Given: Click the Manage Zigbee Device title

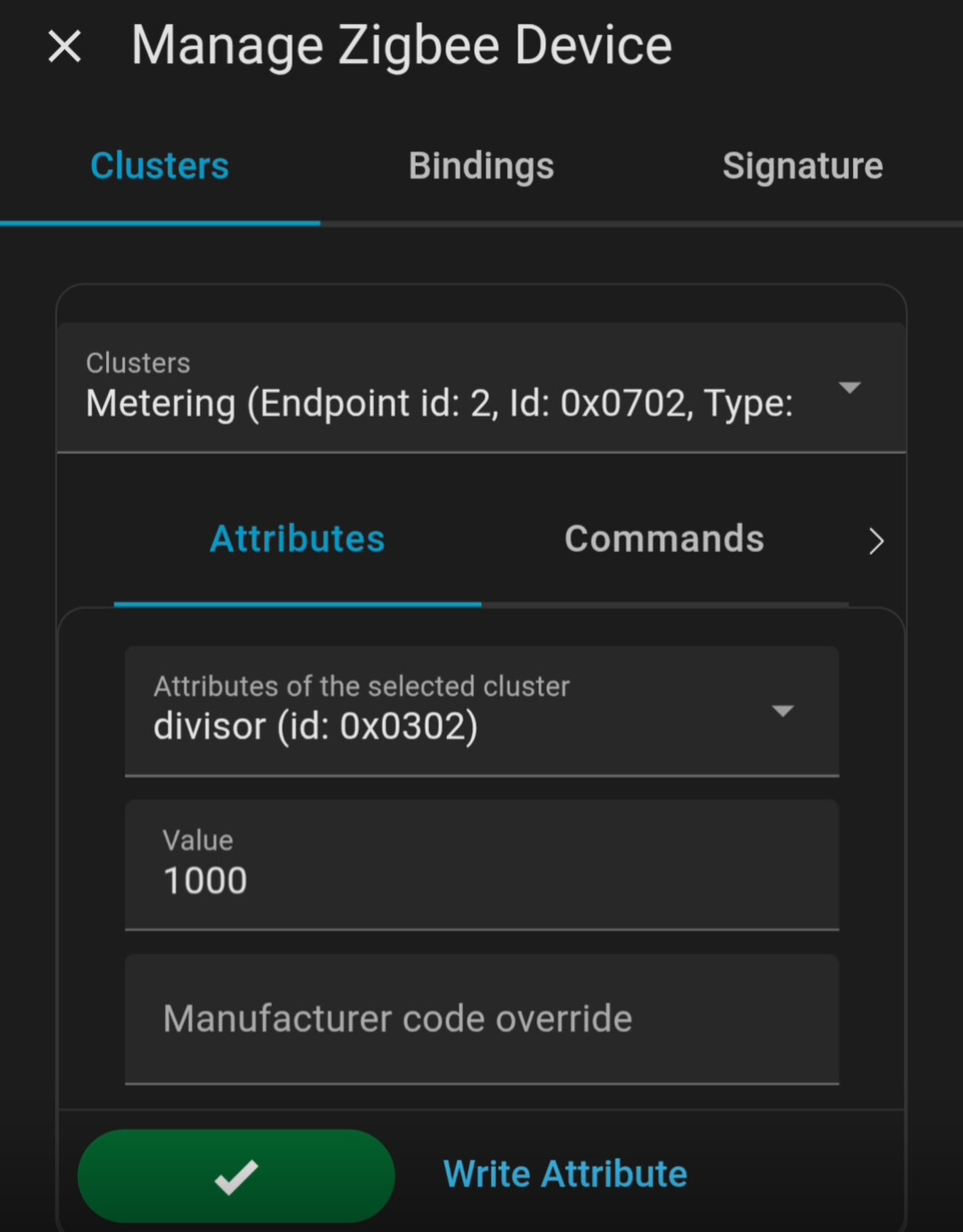Looking at the screenshot, I should pyautogui.click(x=401, y=45).
